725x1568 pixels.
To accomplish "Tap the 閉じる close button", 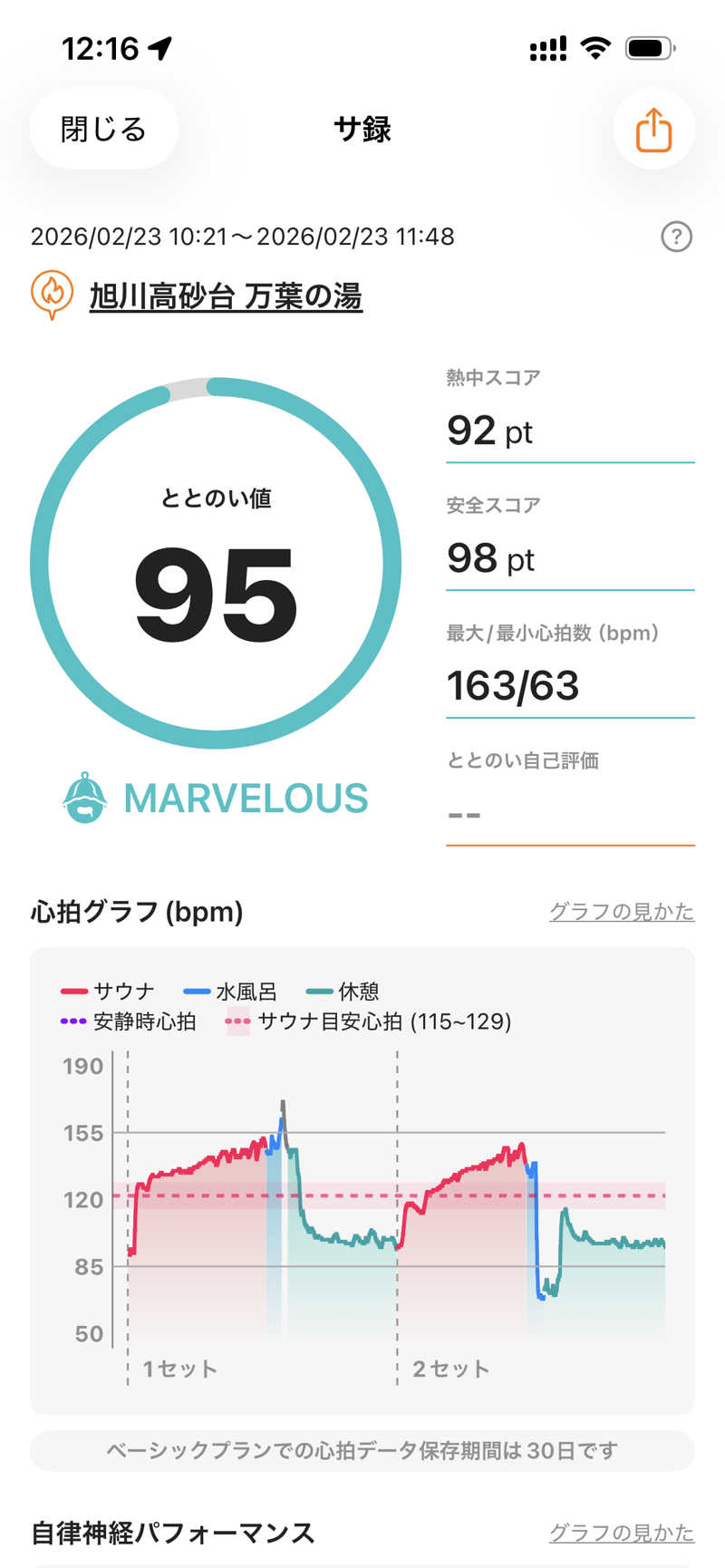I will (x=103, y=130).
